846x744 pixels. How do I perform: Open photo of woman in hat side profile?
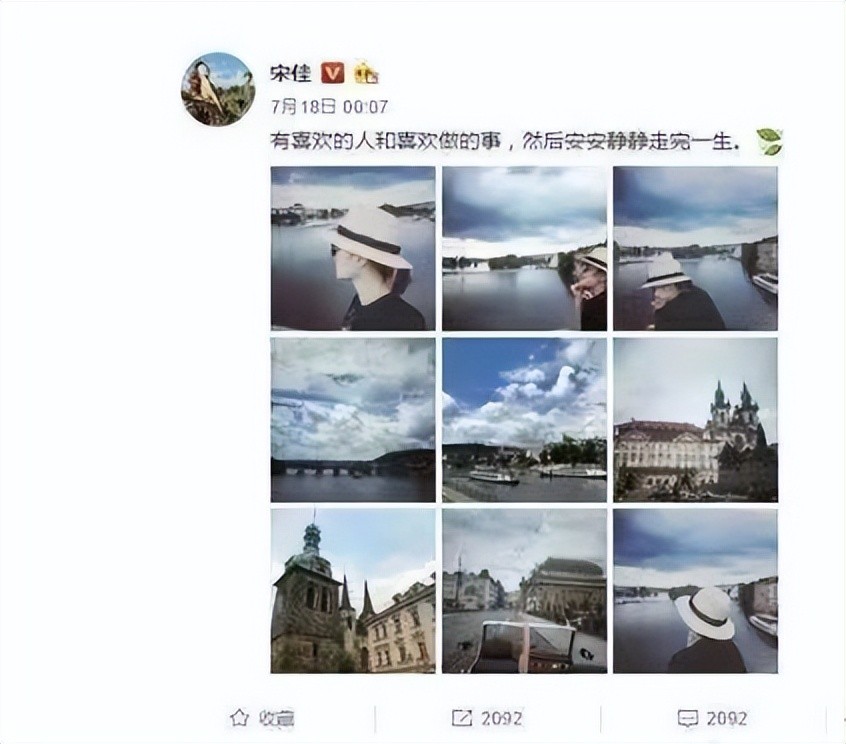(x=353, y=248)
